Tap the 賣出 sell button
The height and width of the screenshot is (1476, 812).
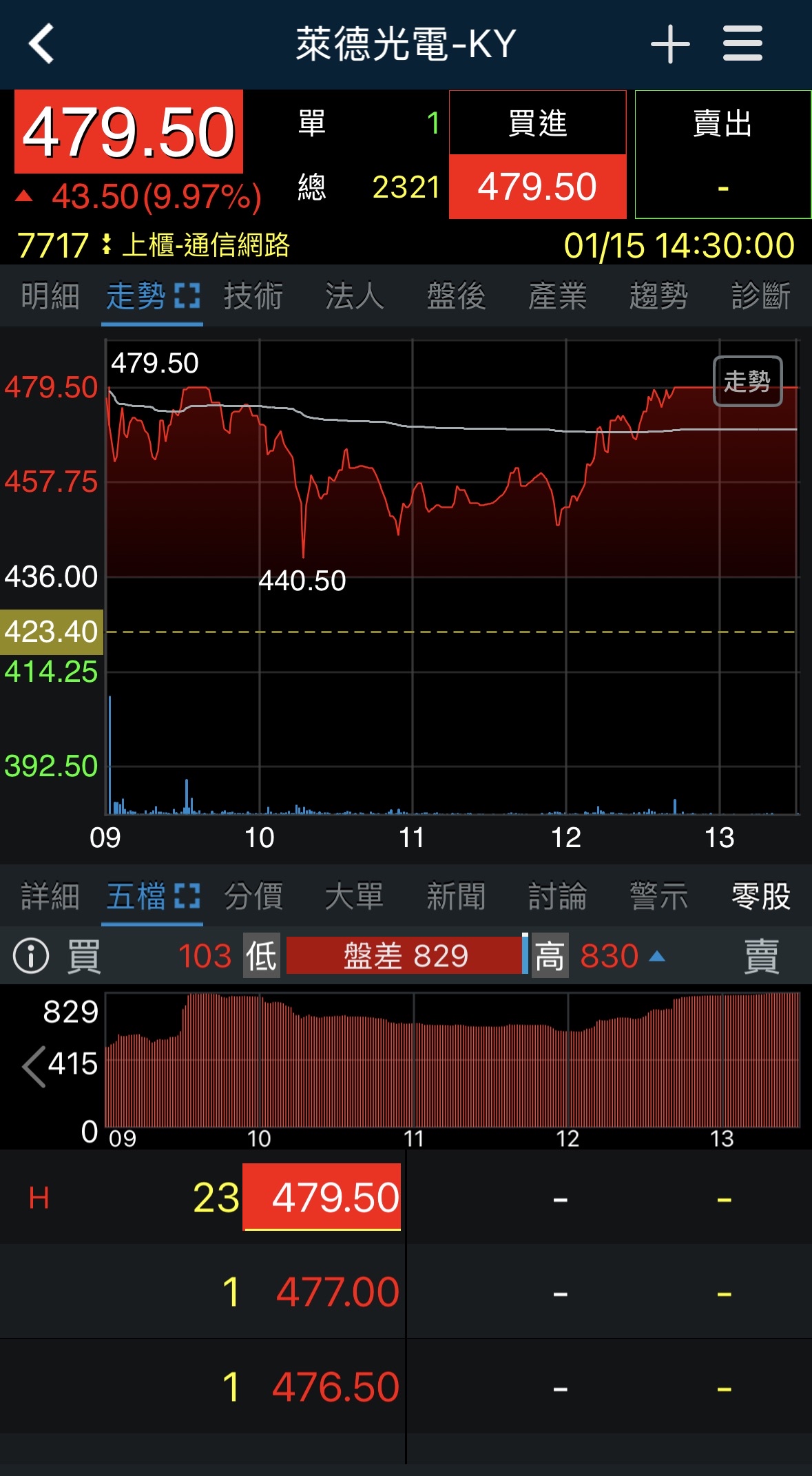click(x=722, y=155)
